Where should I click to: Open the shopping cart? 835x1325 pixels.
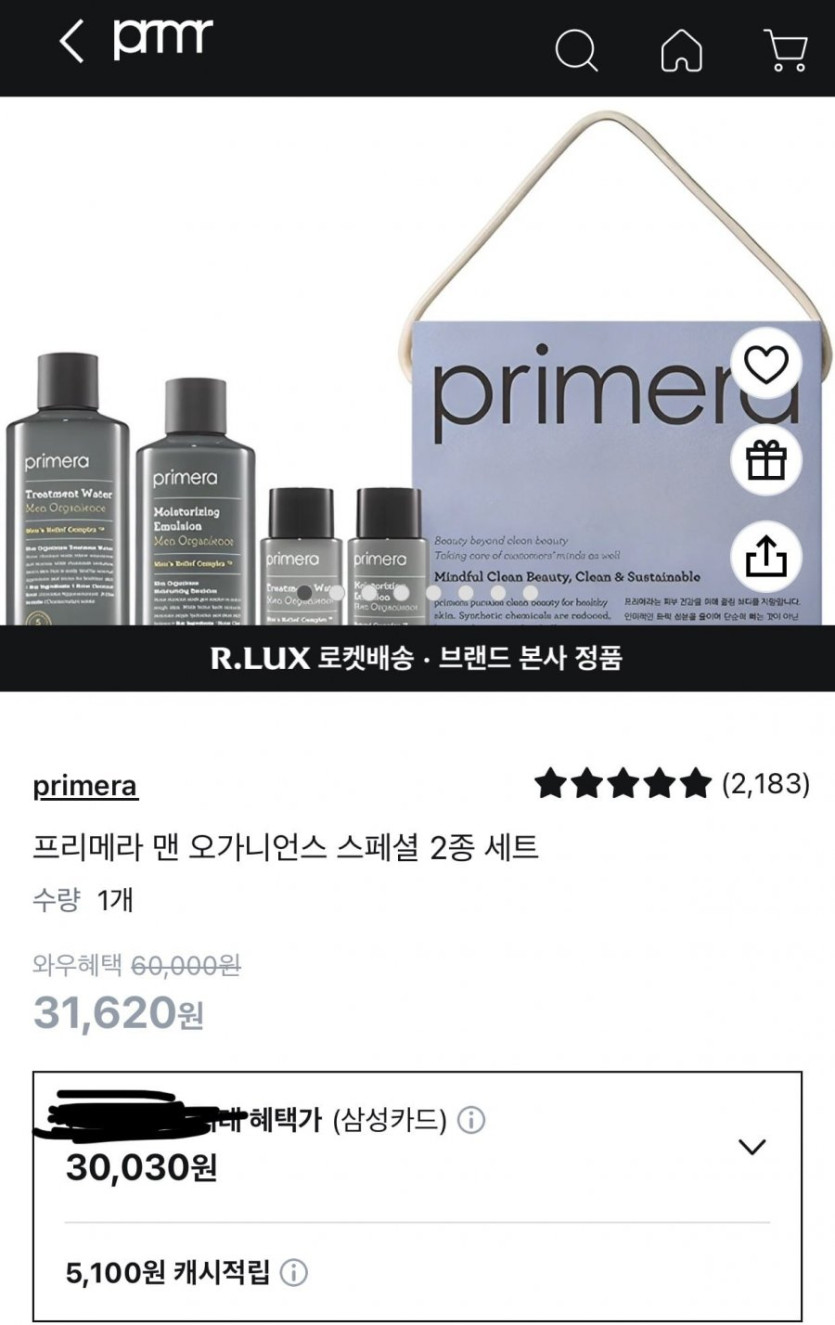click(786, 48)
